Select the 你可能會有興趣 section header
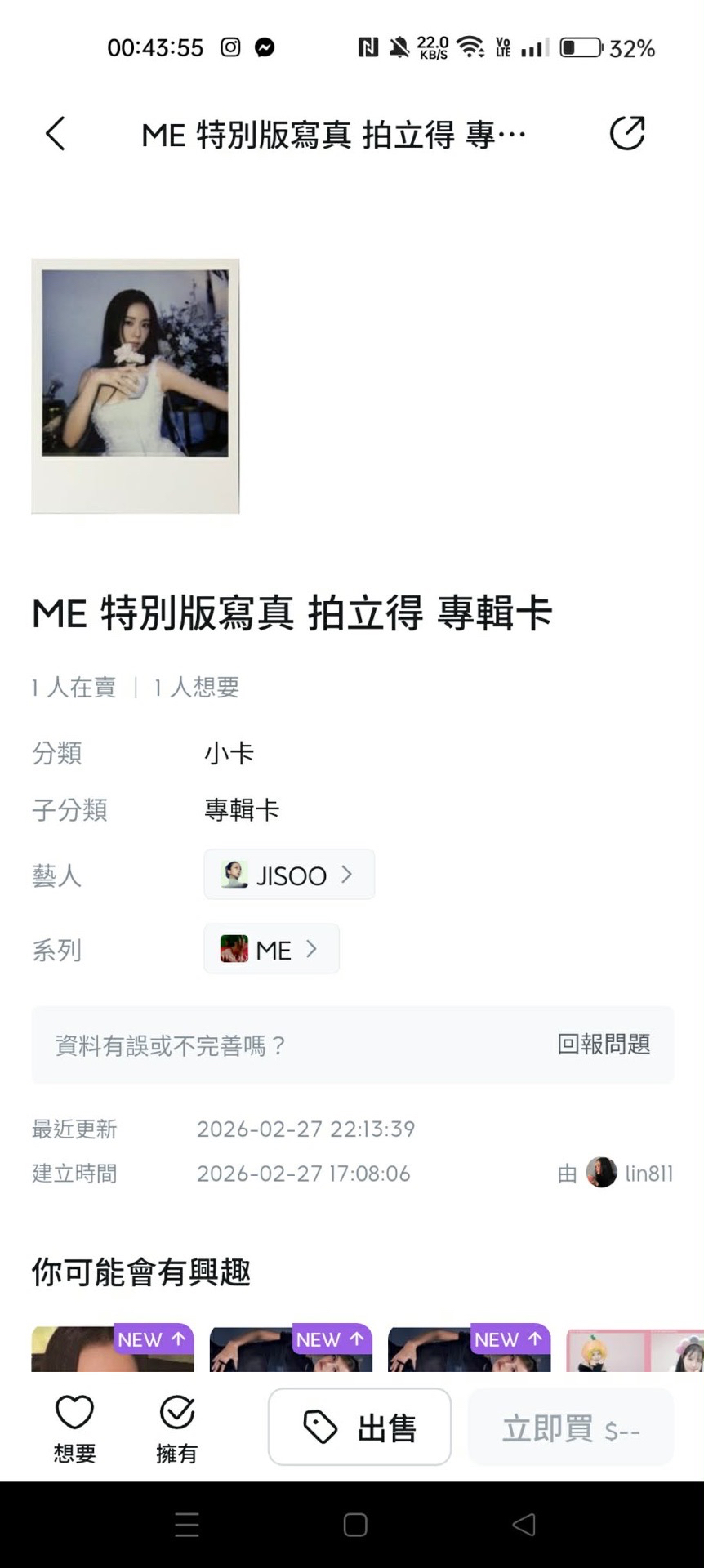This screenshot has width=704, height=1568. click(140, 1272)
